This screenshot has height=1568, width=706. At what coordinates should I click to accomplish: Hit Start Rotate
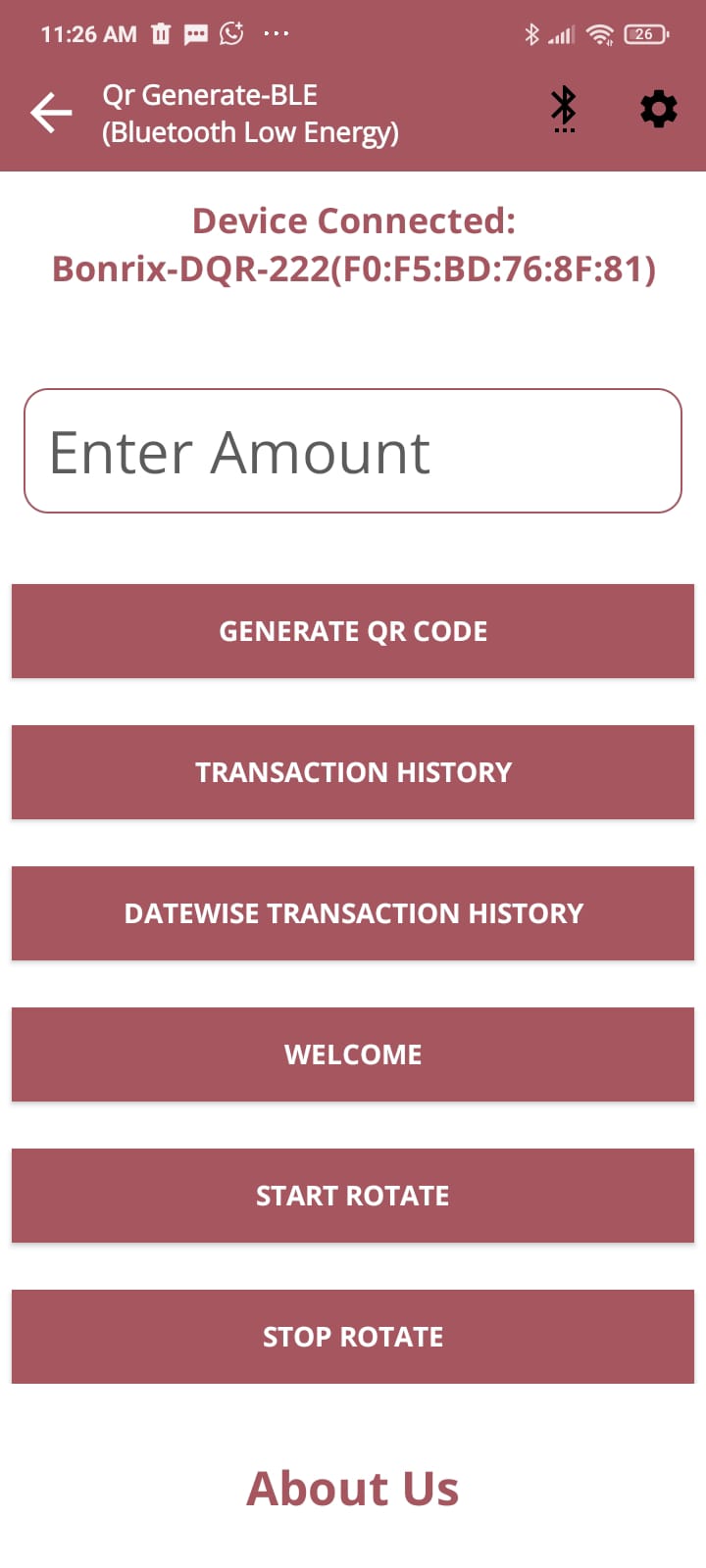(353, 1196)
